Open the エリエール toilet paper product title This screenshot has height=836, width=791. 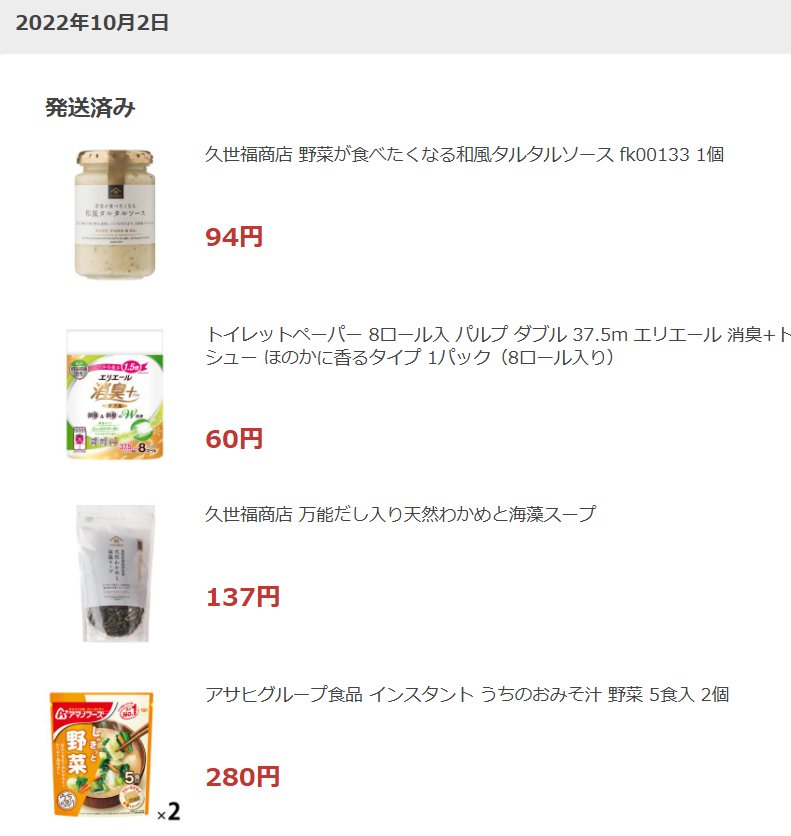[x=498, y=345]
